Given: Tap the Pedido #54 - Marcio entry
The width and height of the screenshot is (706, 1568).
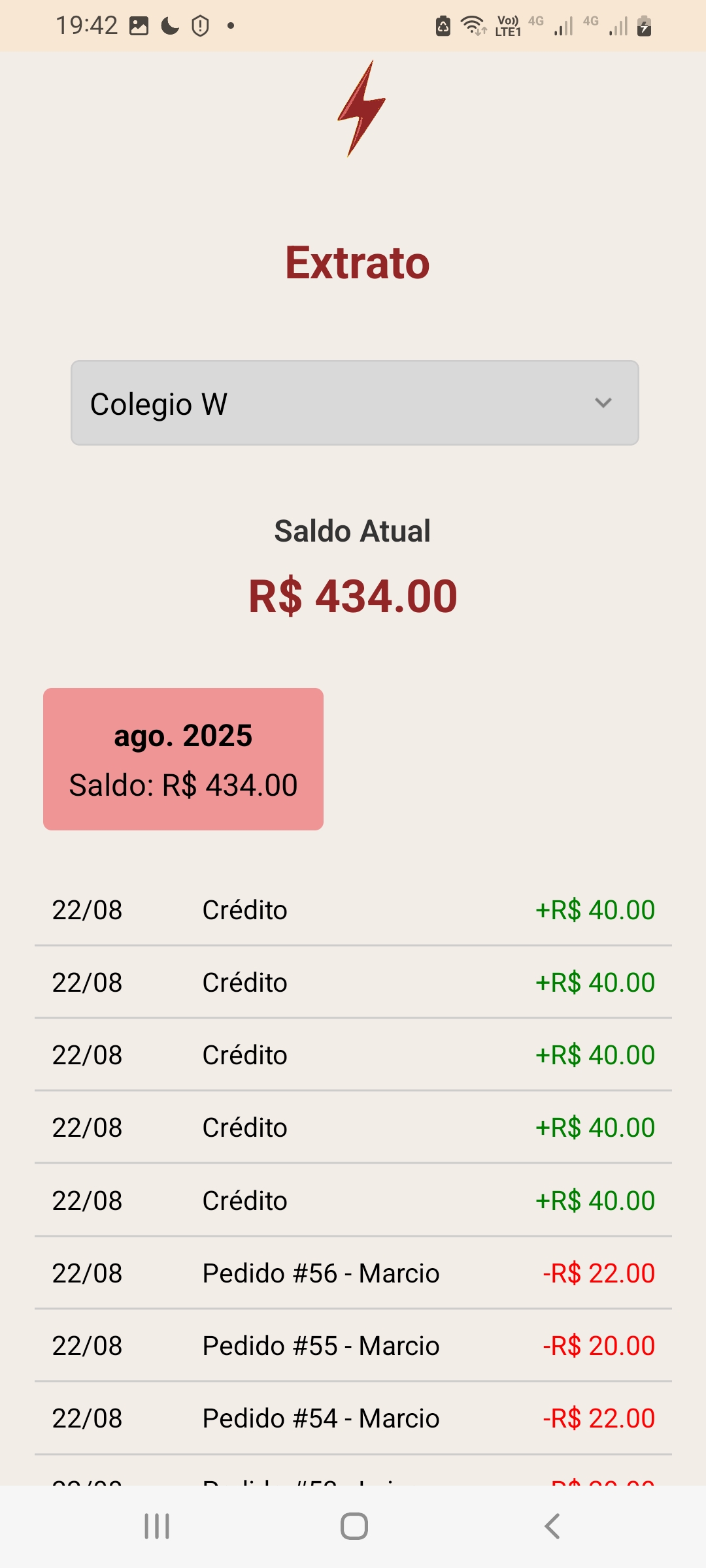Looking at the screenshot, I should click(353, 1418).
